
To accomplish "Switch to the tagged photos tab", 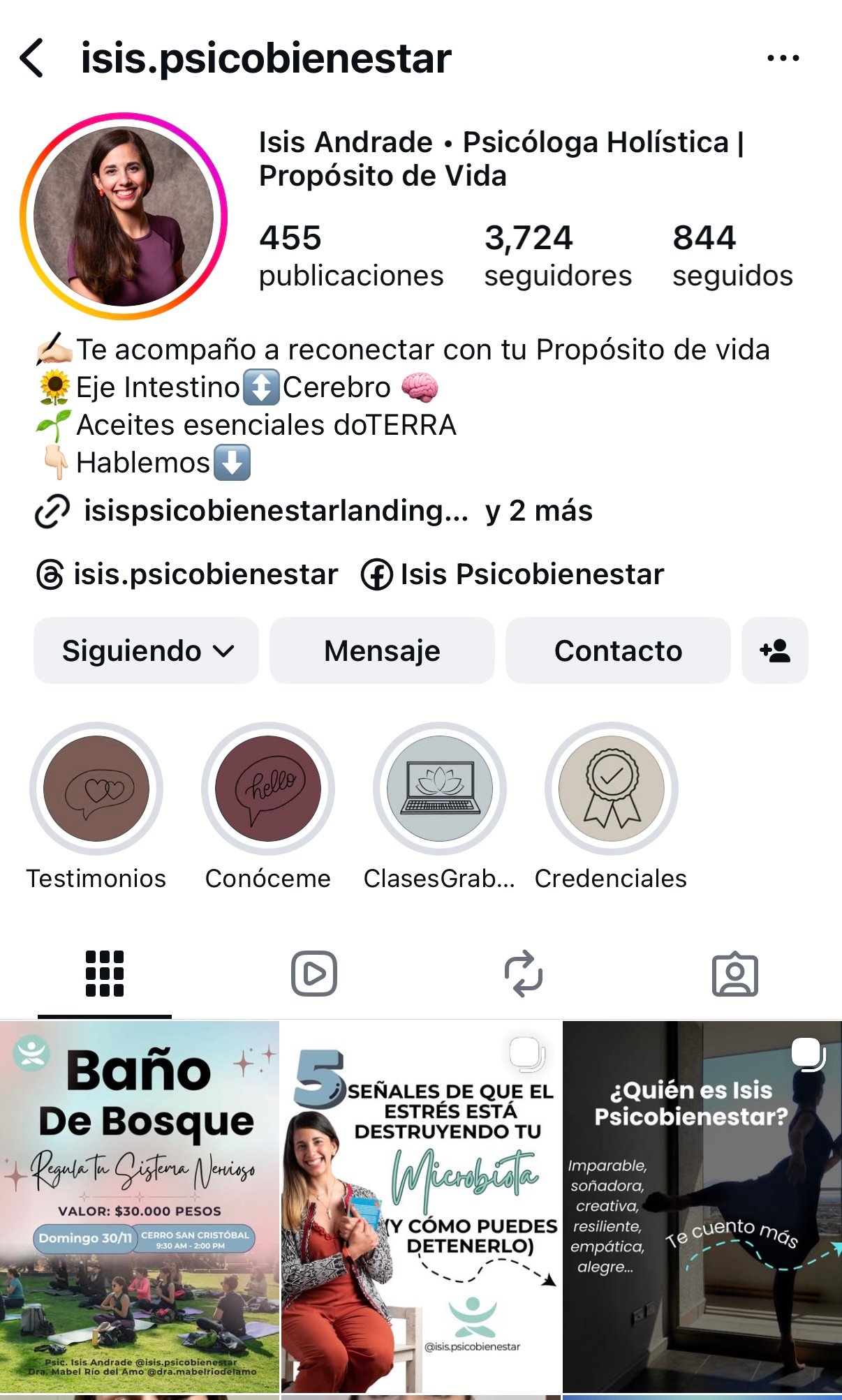I will (x=734, y=974).
